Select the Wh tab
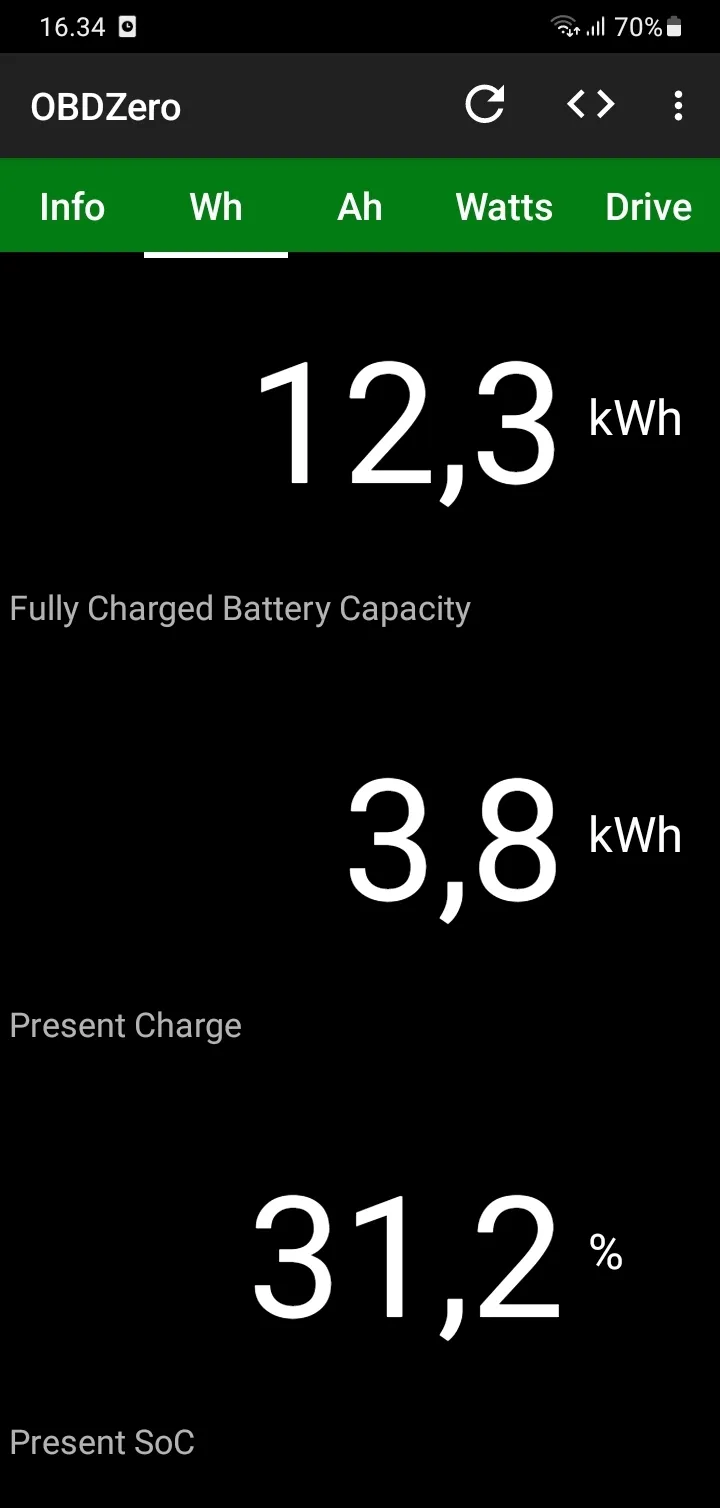 216,207
